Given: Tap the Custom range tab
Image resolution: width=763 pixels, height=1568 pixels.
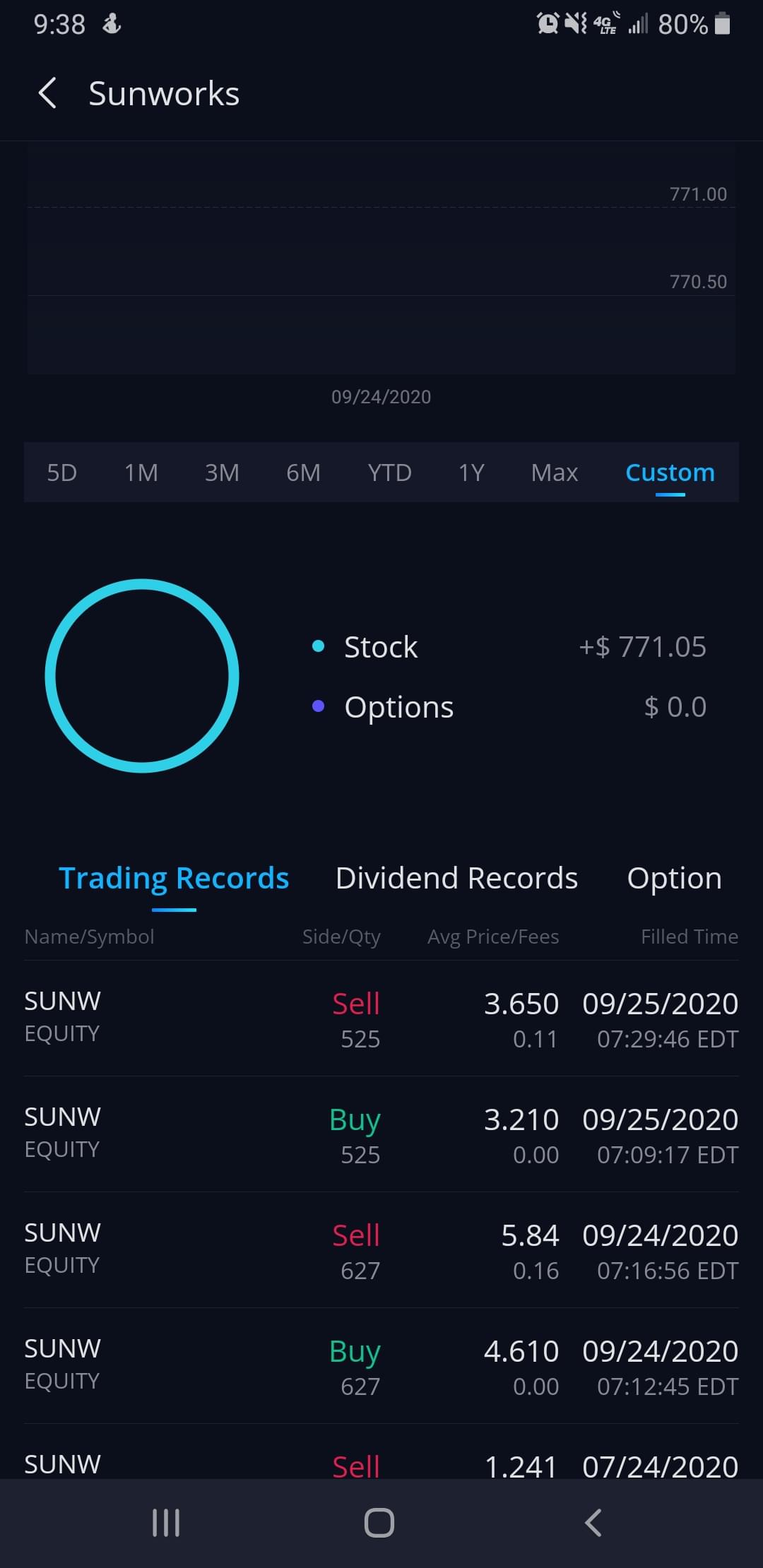Looking at the screenshot, I should [670, 473].
